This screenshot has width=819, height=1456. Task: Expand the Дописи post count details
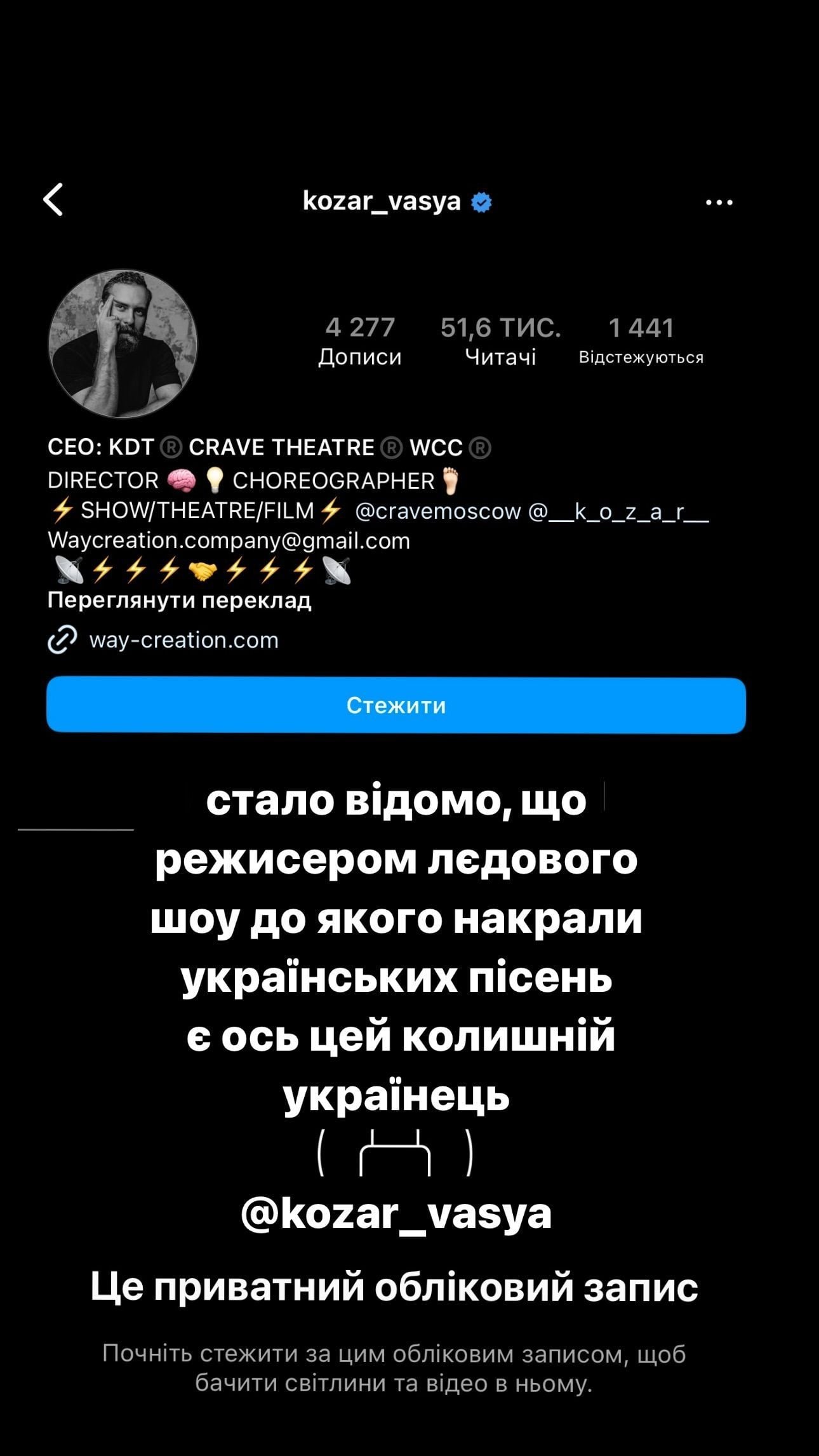(359, 341)
